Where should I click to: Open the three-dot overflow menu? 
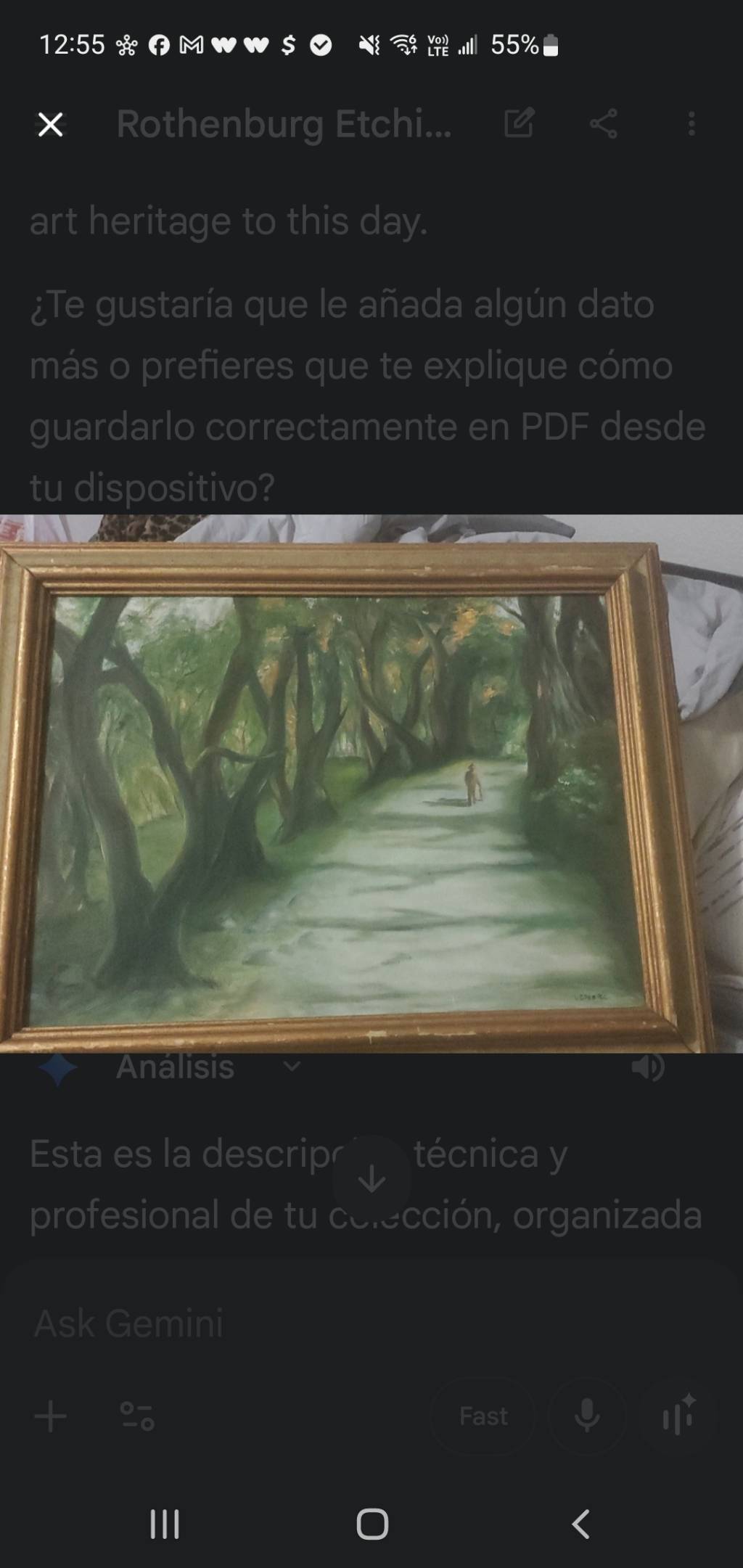[691, 124]
